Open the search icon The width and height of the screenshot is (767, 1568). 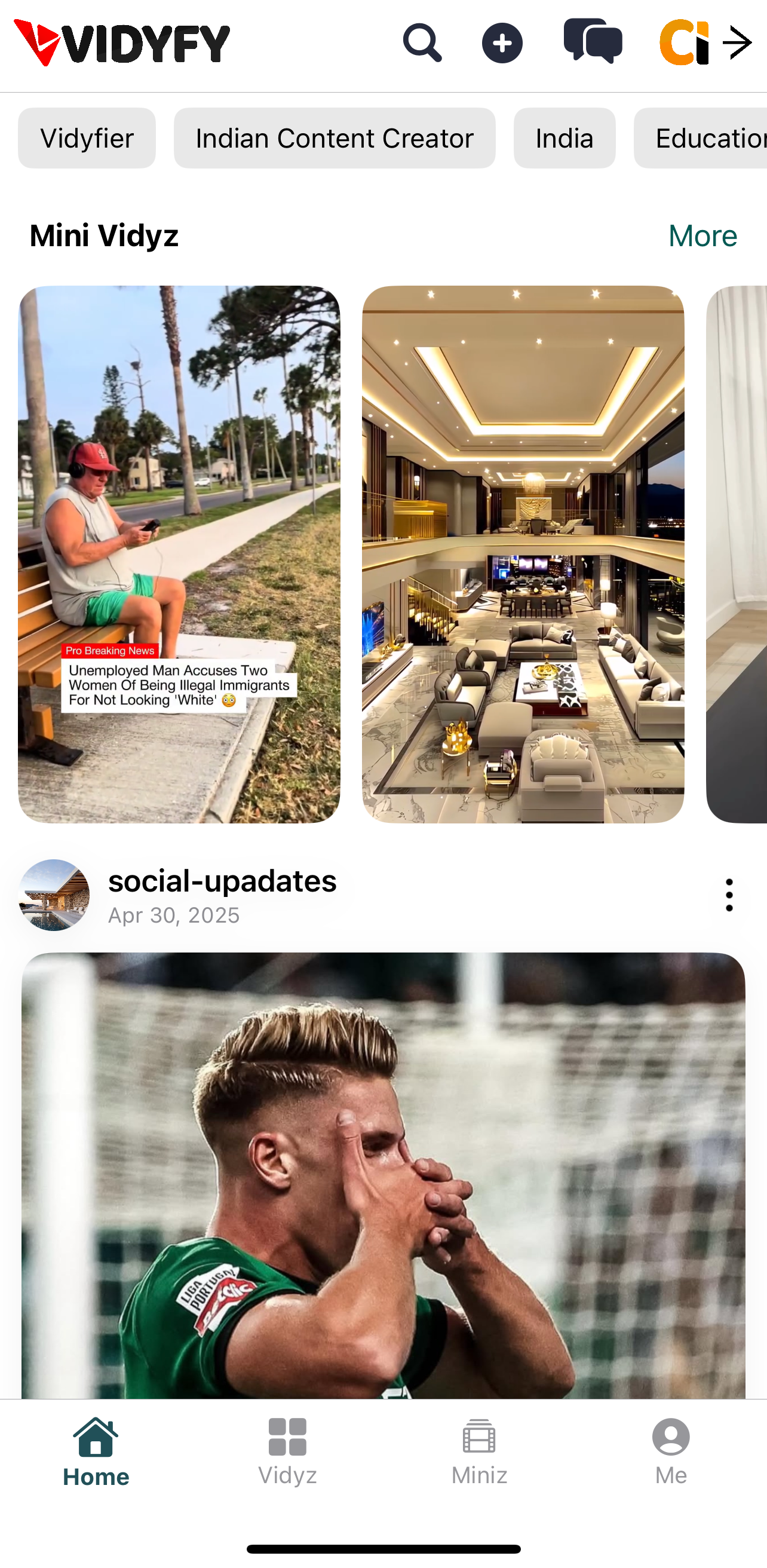pos(422,43)
